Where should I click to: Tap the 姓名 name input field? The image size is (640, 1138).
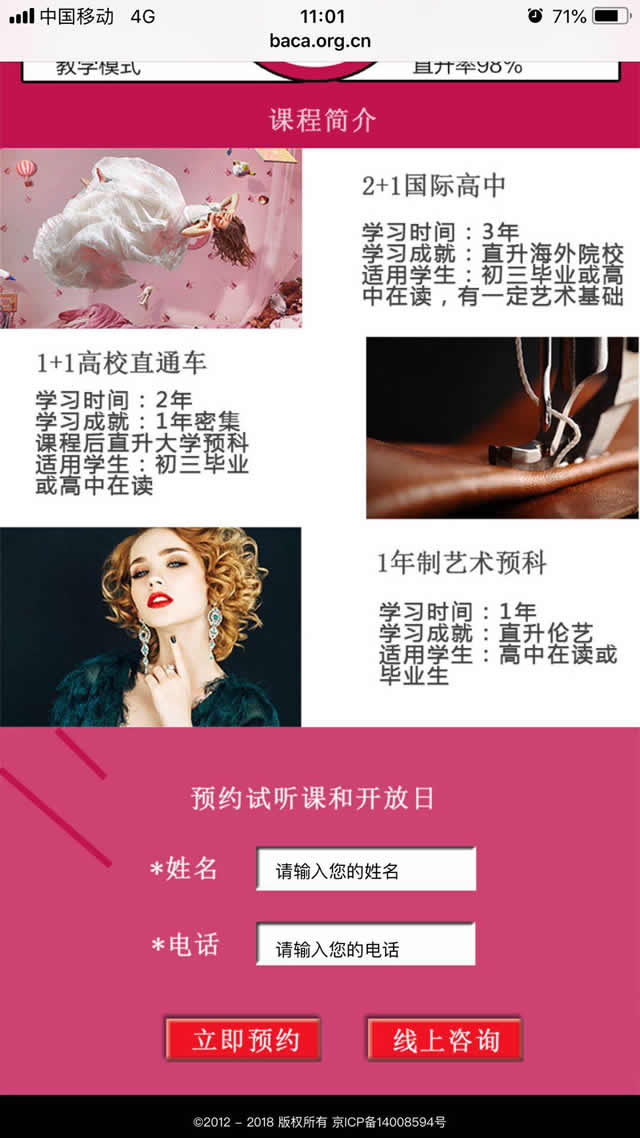[366, 869]
